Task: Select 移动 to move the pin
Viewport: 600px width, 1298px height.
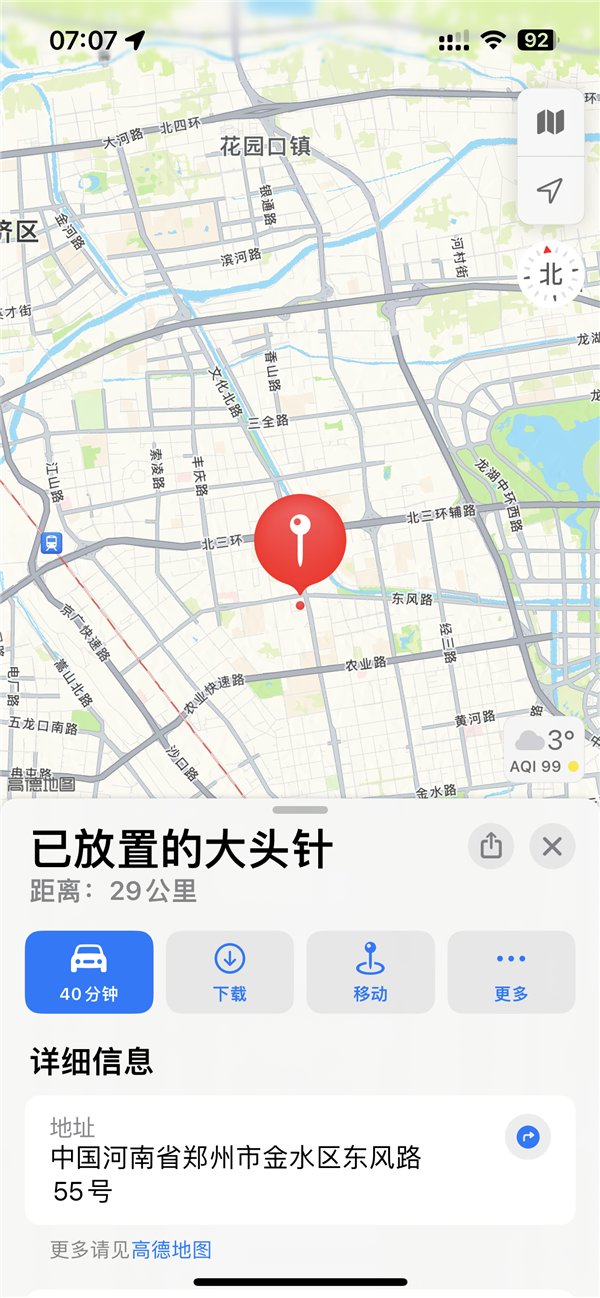Action: [370, 972]
